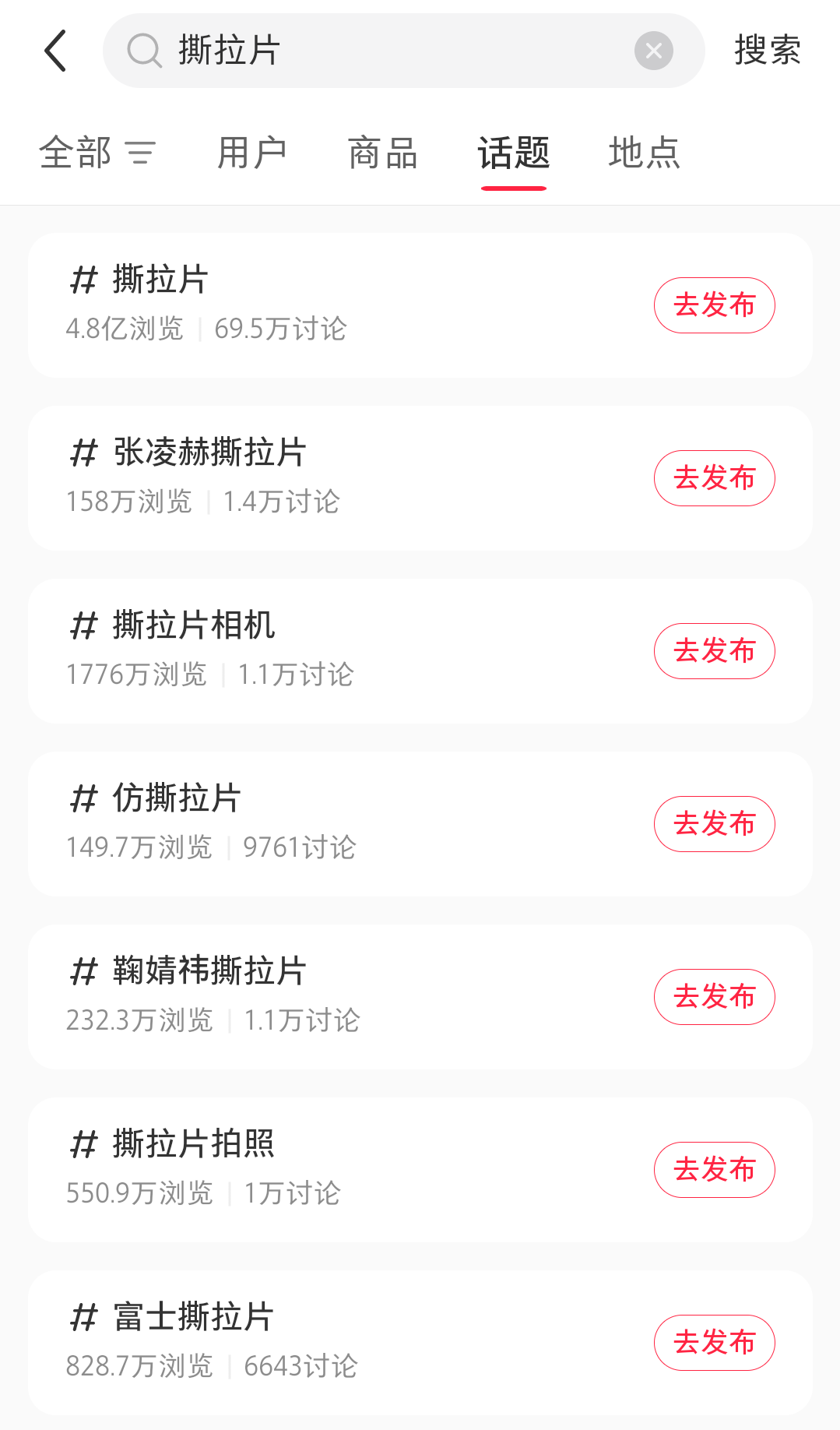This screenshot has height=1430, width=840.
Task: Open the topic # 撕拉片相机
Action: tap(311, 650)
